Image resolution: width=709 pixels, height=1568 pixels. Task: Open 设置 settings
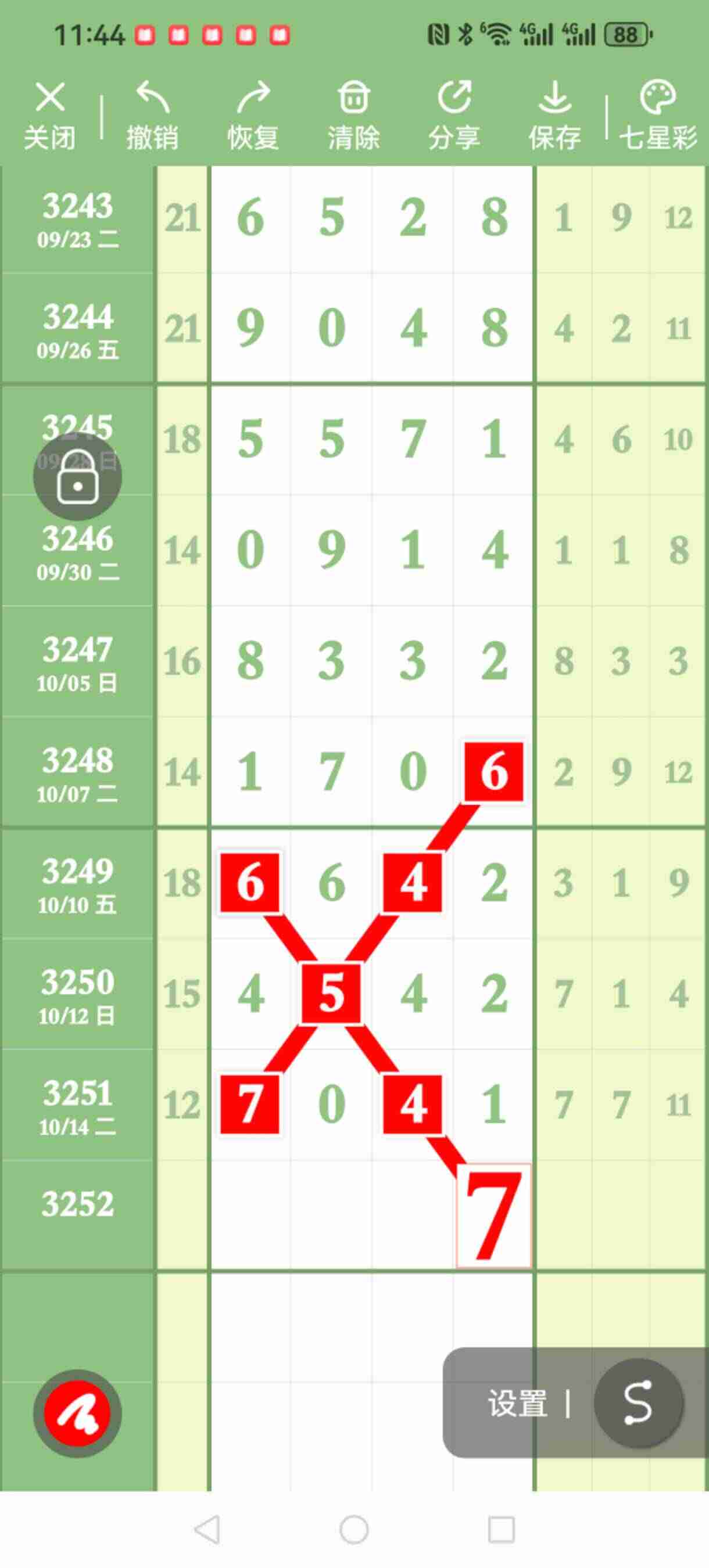[517, 1404]
